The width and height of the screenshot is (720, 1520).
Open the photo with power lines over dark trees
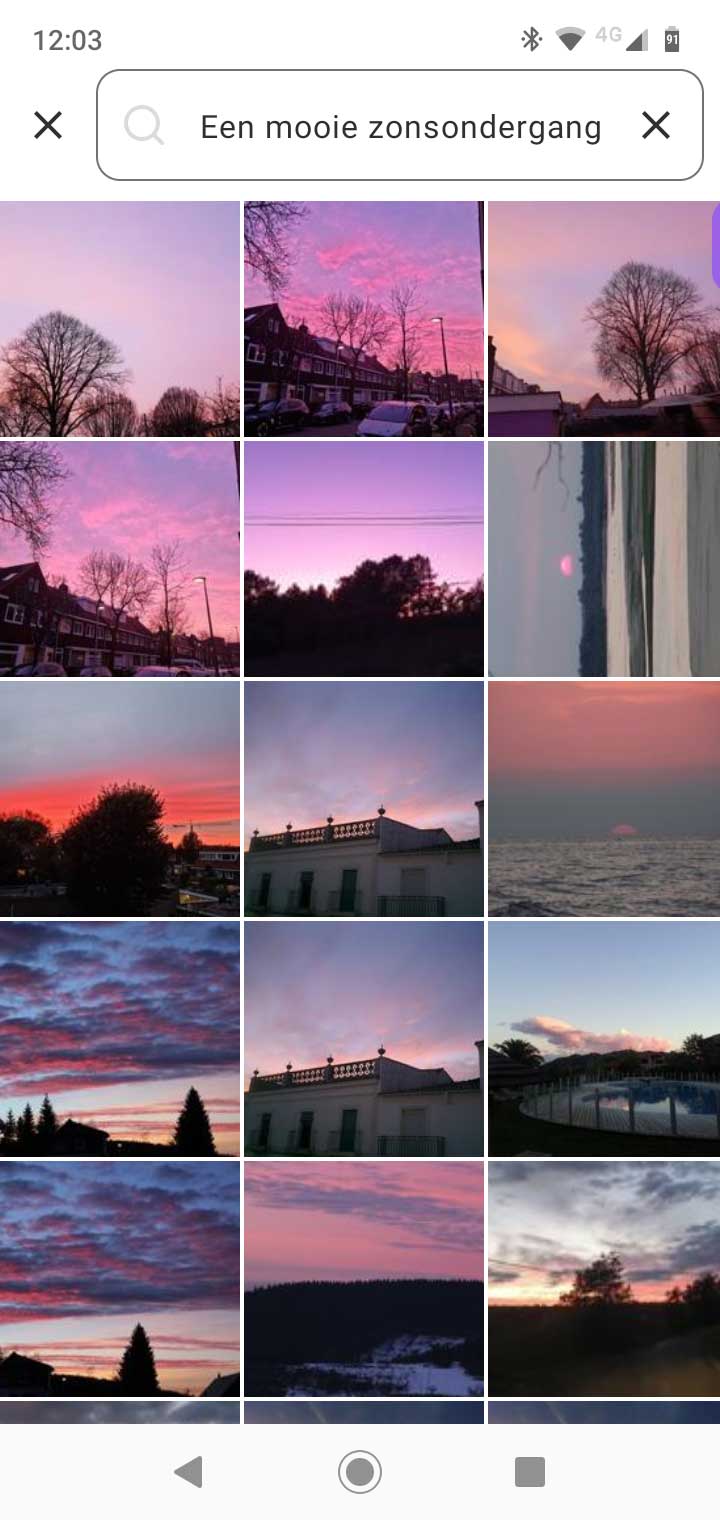[x=364, y=559]
